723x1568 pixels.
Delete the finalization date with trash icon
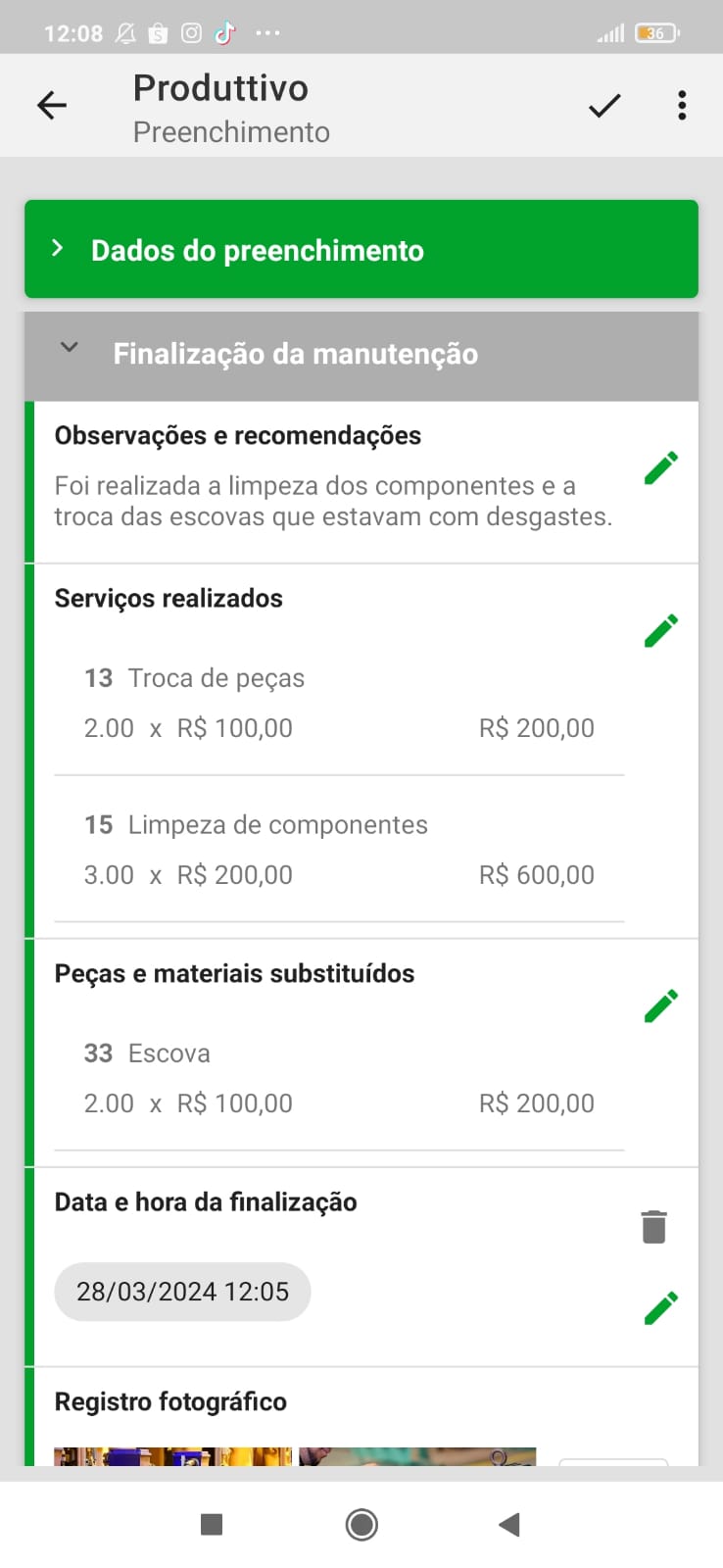(653, 1225)
